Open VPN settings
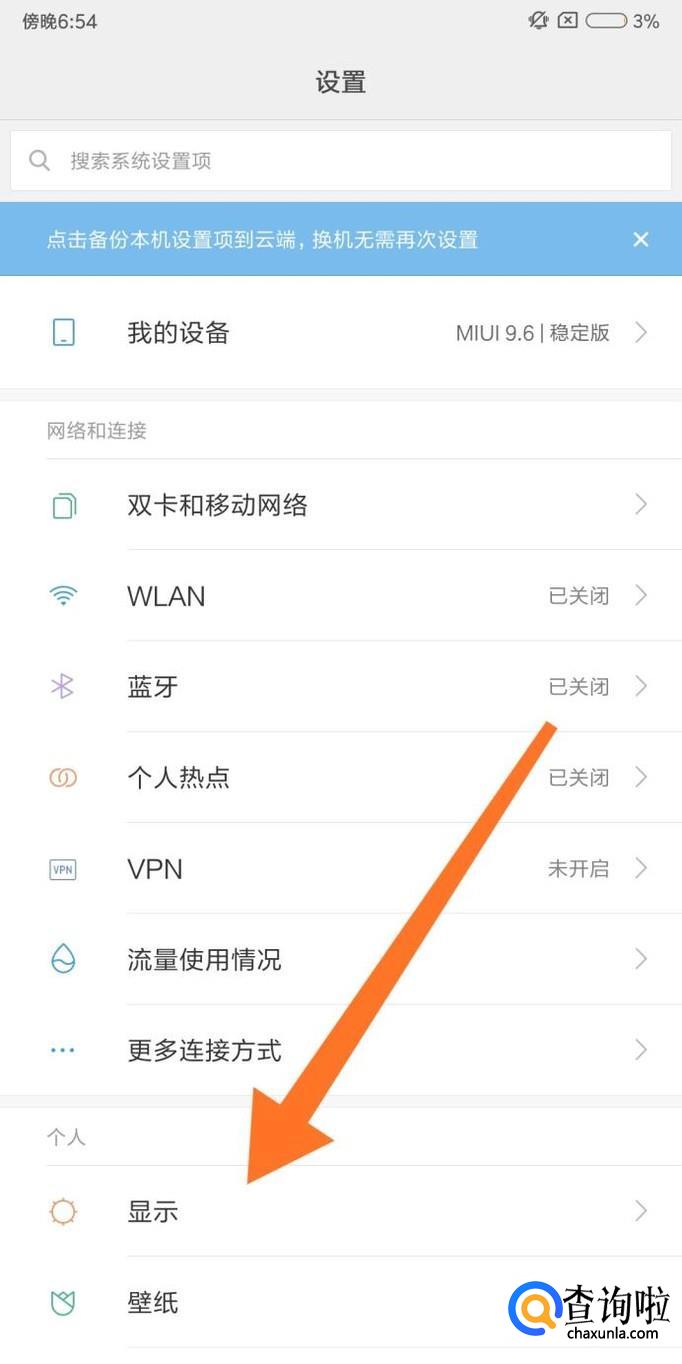 click(x=341, y=869)
